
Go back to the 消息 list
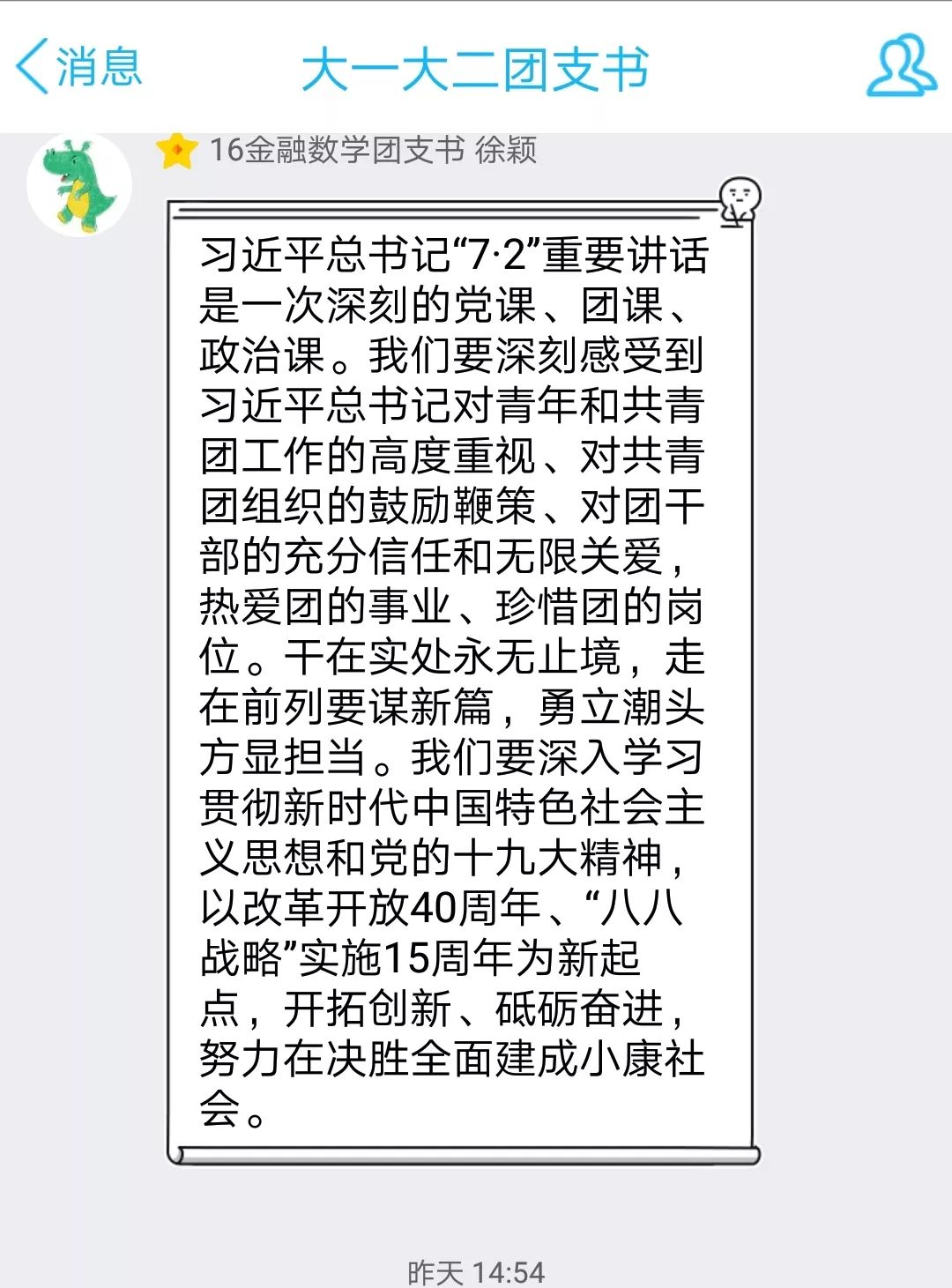[79, 67]
